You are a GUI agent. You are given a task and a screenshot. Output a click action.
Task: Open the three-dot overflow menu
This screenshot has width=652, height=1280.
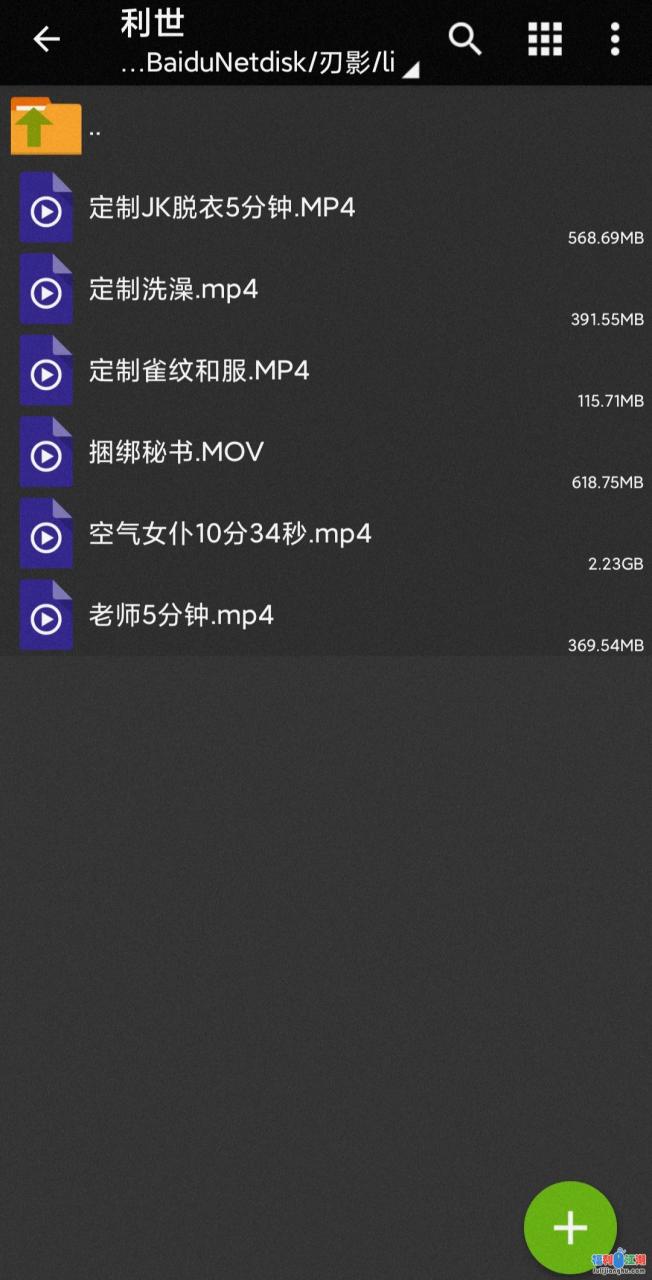614,40
